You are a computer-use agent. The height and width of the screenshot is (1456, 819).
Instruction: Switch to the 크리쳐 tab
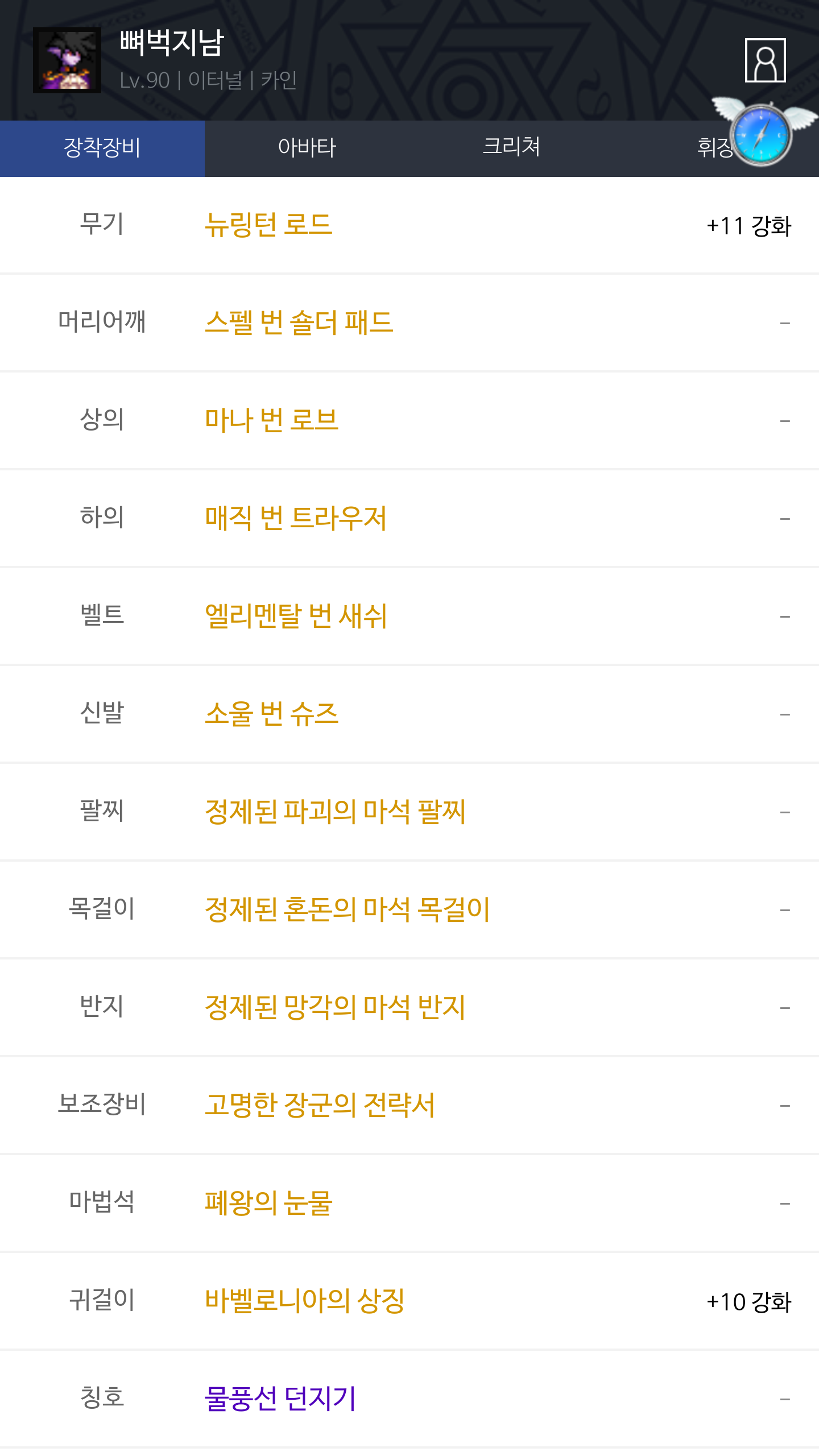point(512,148)
